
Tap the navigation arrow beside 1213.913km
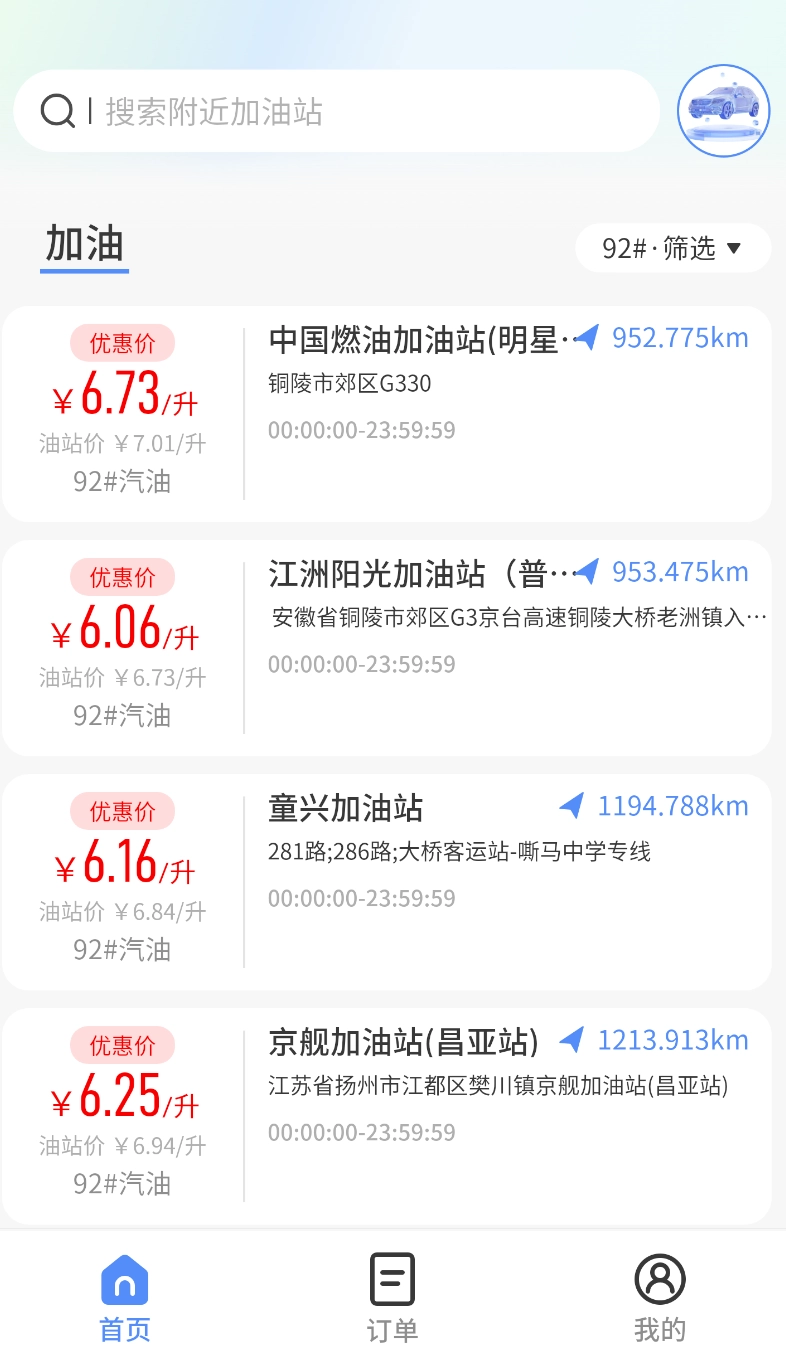pyautogui.click(x=570, y=1040)
